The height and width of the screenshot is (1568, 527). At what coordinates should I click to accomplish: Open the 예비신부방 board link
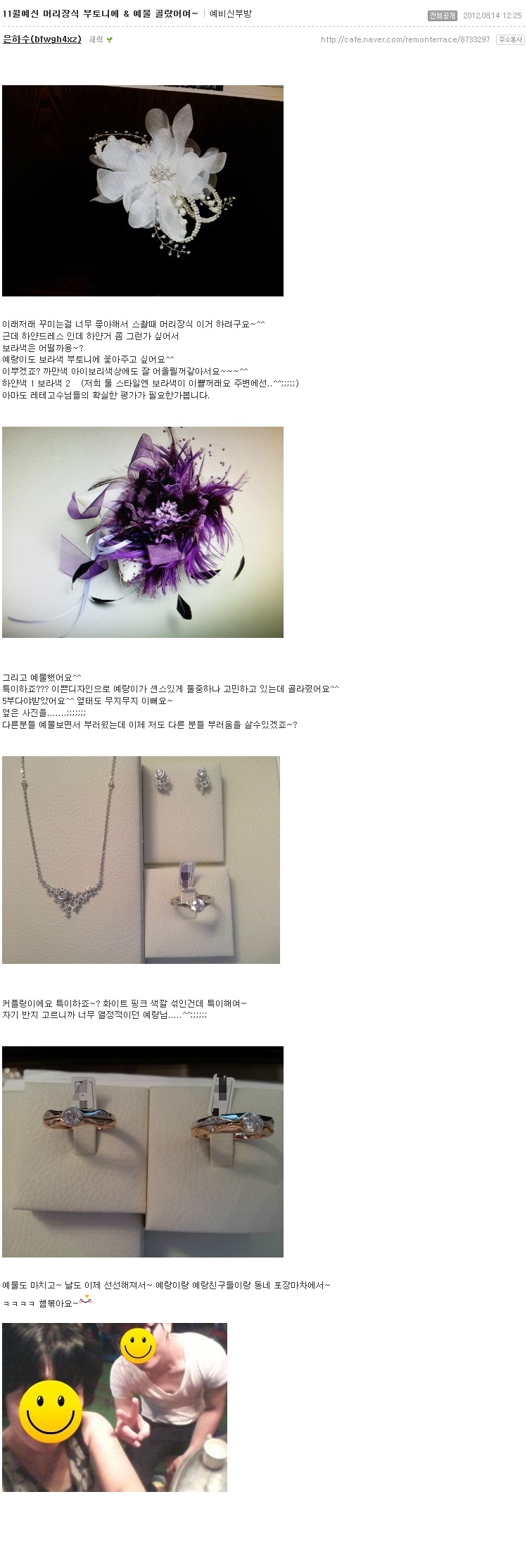pyautogui.click(x=231, y=14)
